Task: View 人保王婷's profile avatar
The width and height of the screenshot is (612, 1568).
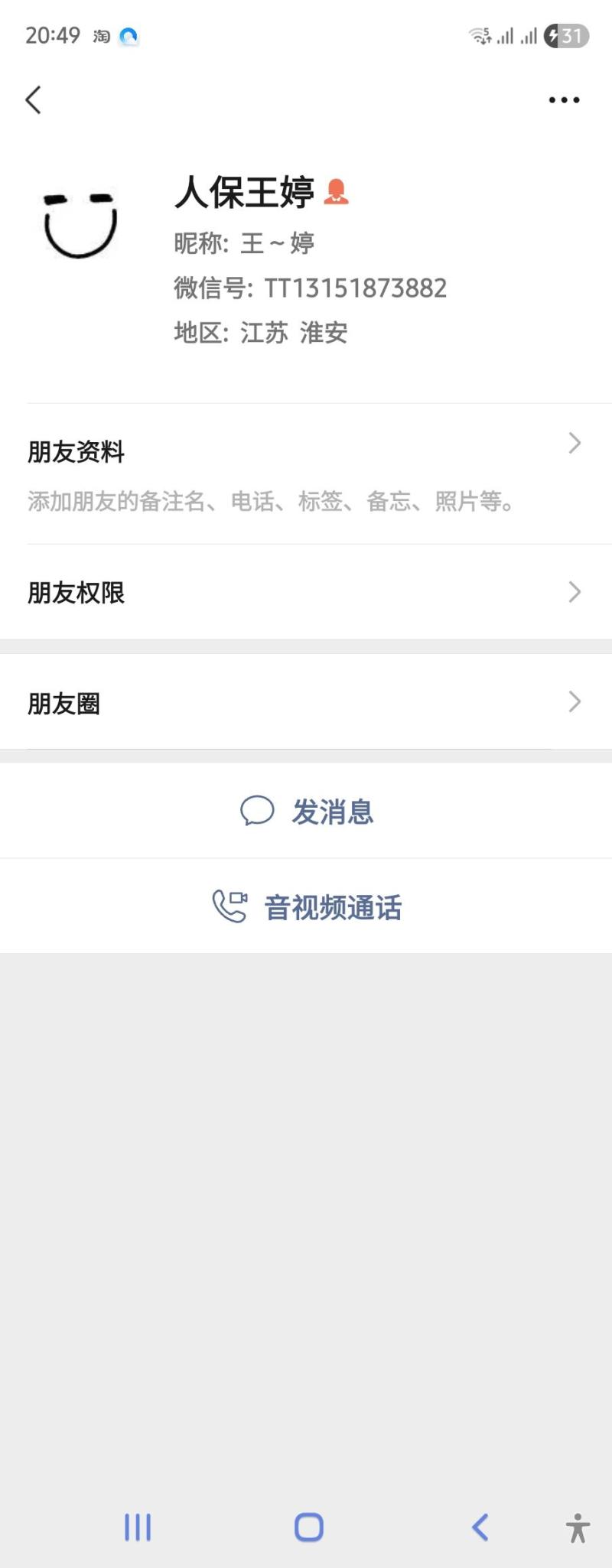Action: (x=80, y=225)
